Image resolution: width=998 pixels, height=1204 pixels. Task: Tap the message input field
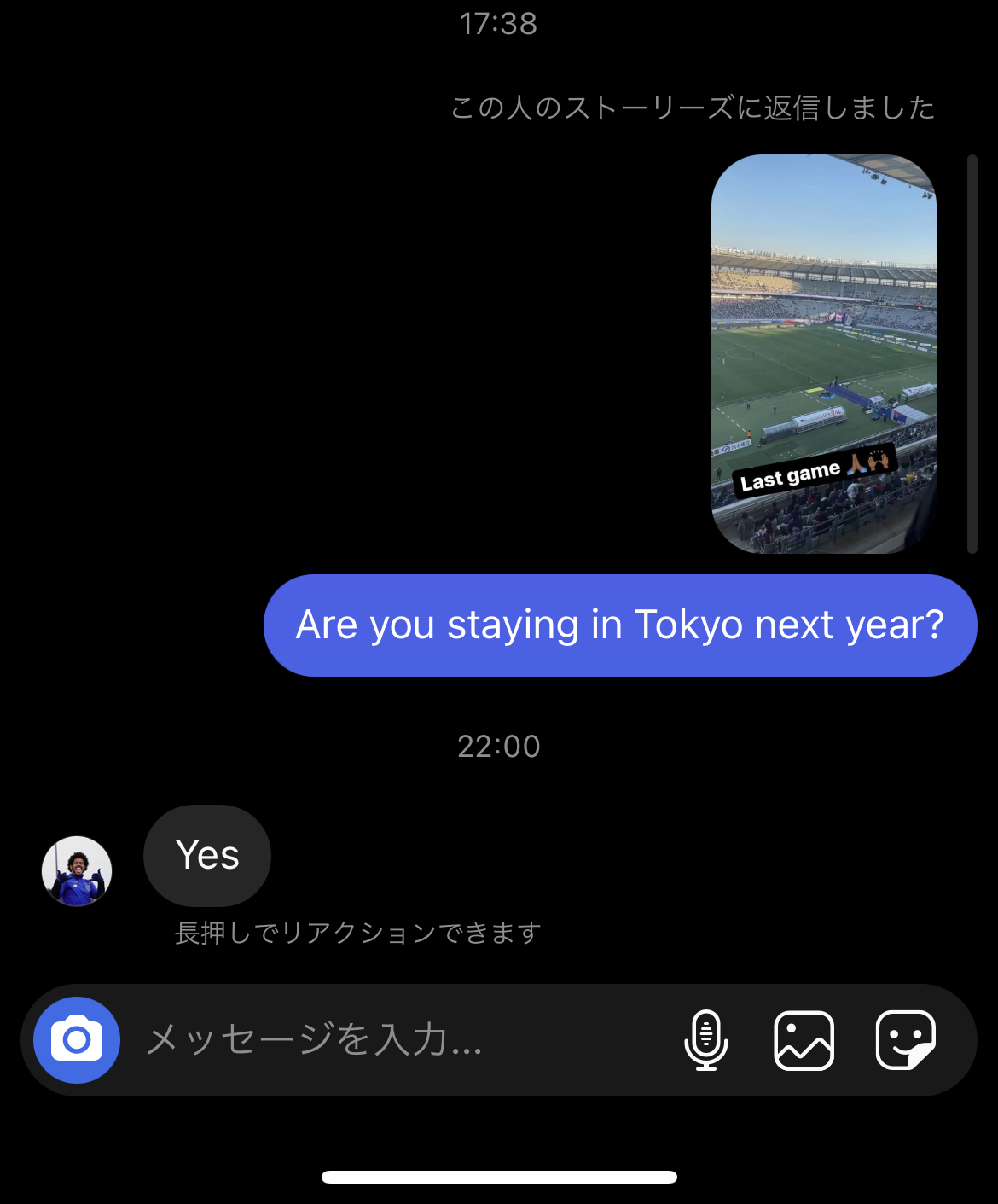[384, 1040]
